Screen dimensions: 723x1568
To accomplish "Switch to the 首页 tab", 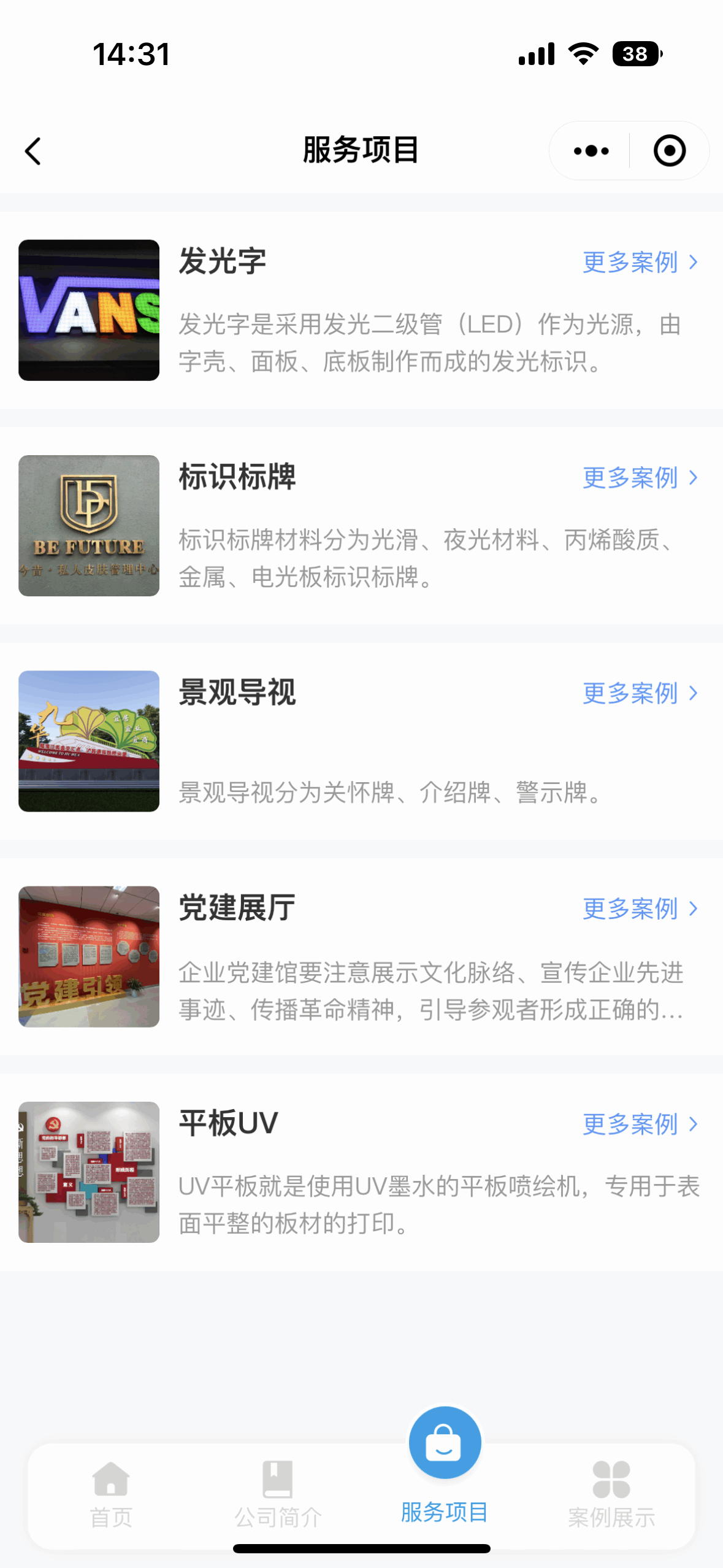I will click(x=111, y=1494).
